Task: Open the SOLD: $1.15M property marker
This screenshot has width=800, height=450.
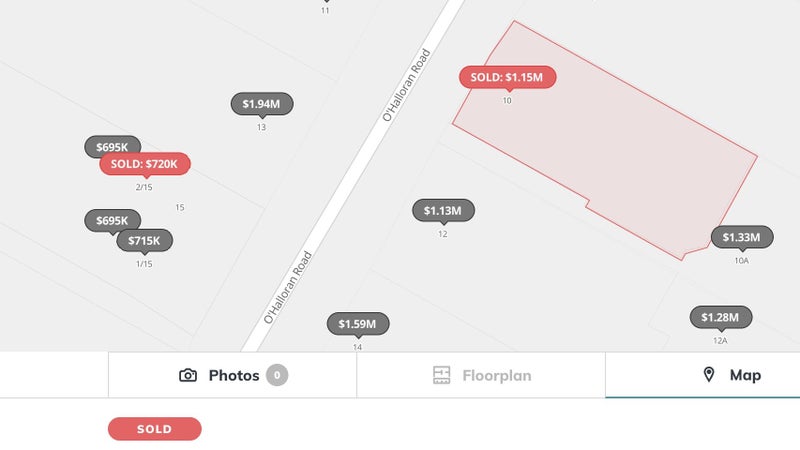Action: (x=507, y=77)
